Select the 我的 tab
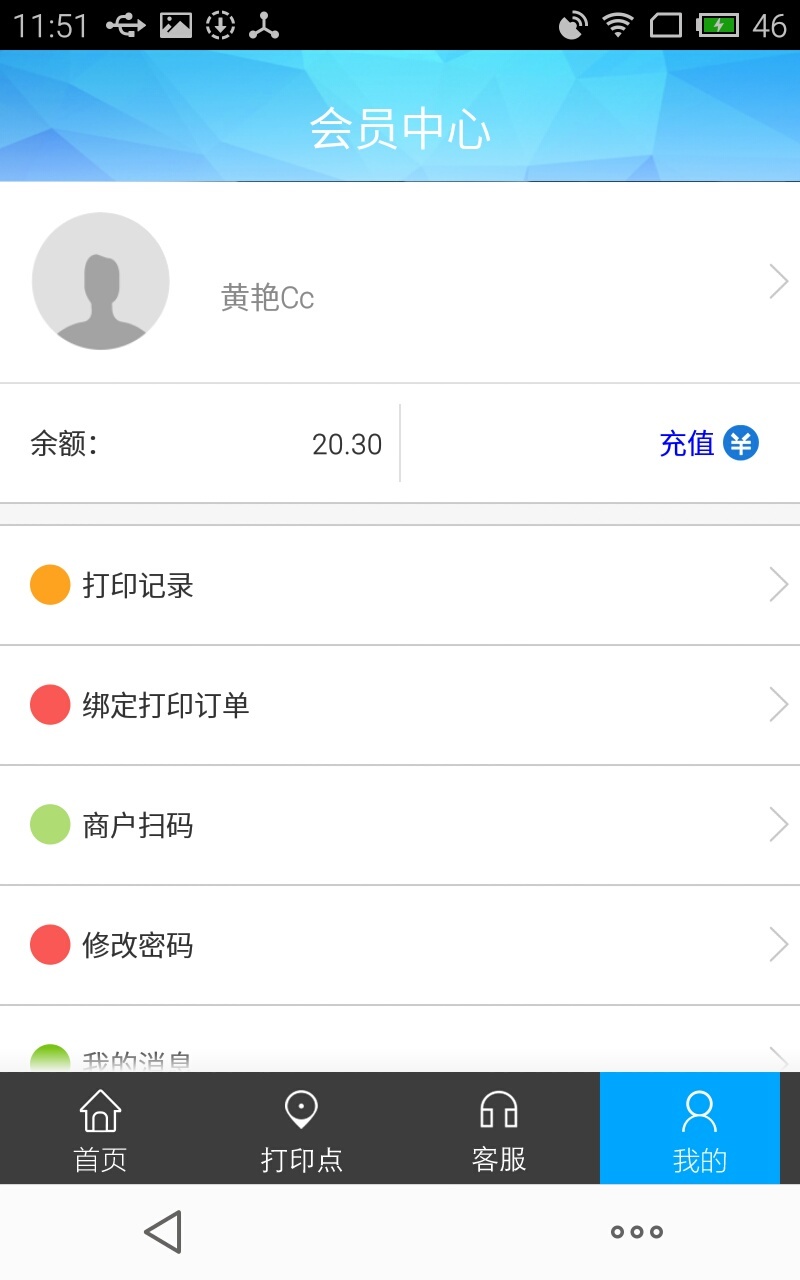The image size is (800, 1280). [x=699, y=1130]
